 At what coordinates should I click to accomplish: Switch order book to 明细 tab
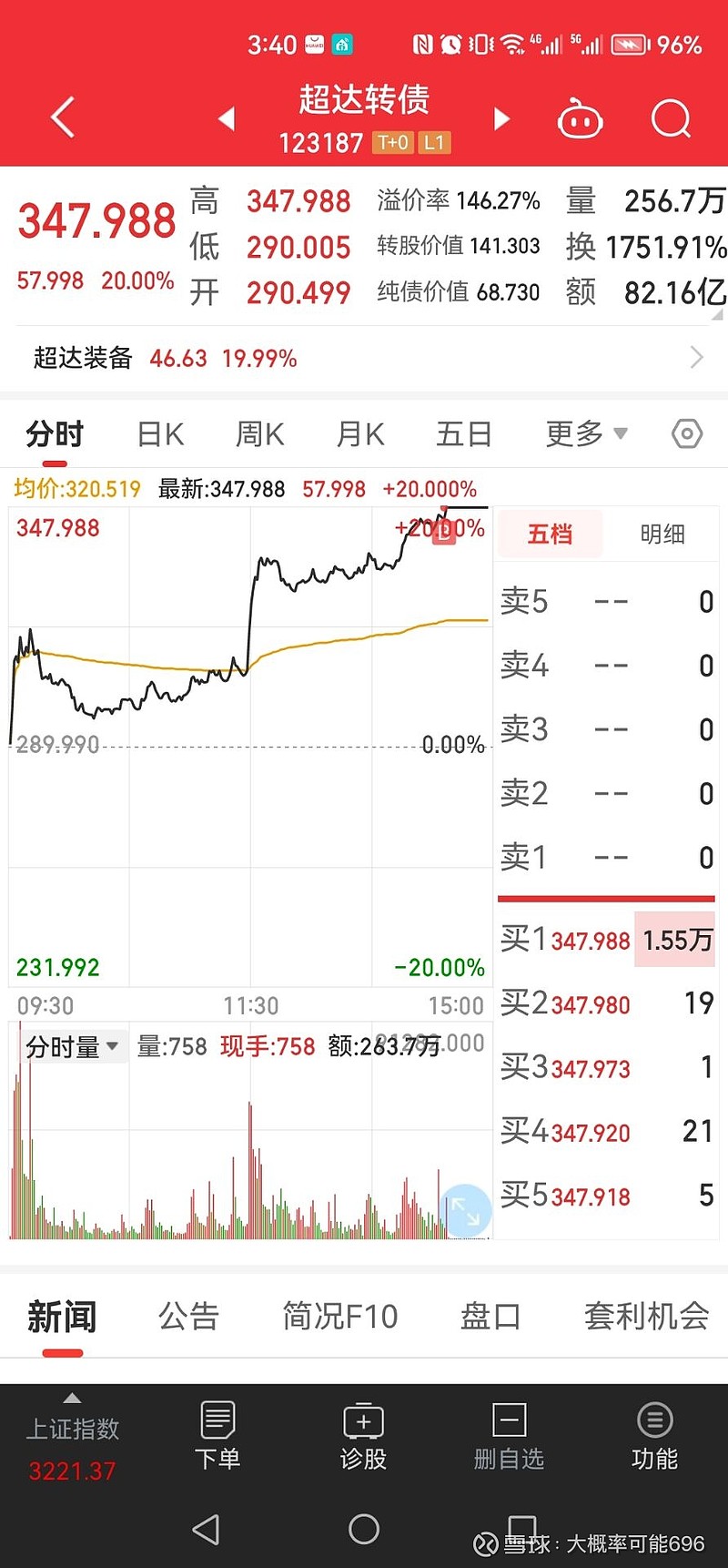(662, 534)
